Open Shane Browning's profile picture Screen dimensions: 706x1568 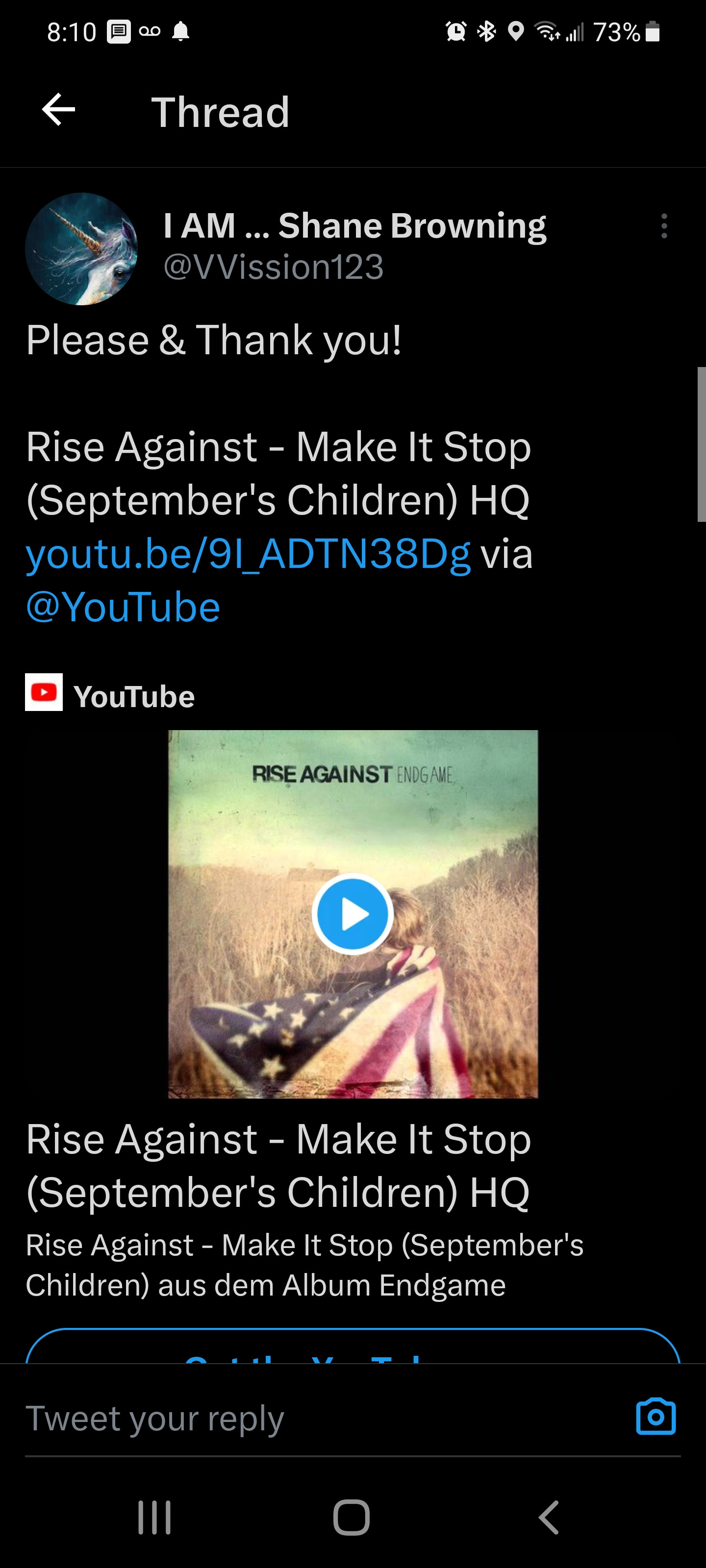pos(81,249)
